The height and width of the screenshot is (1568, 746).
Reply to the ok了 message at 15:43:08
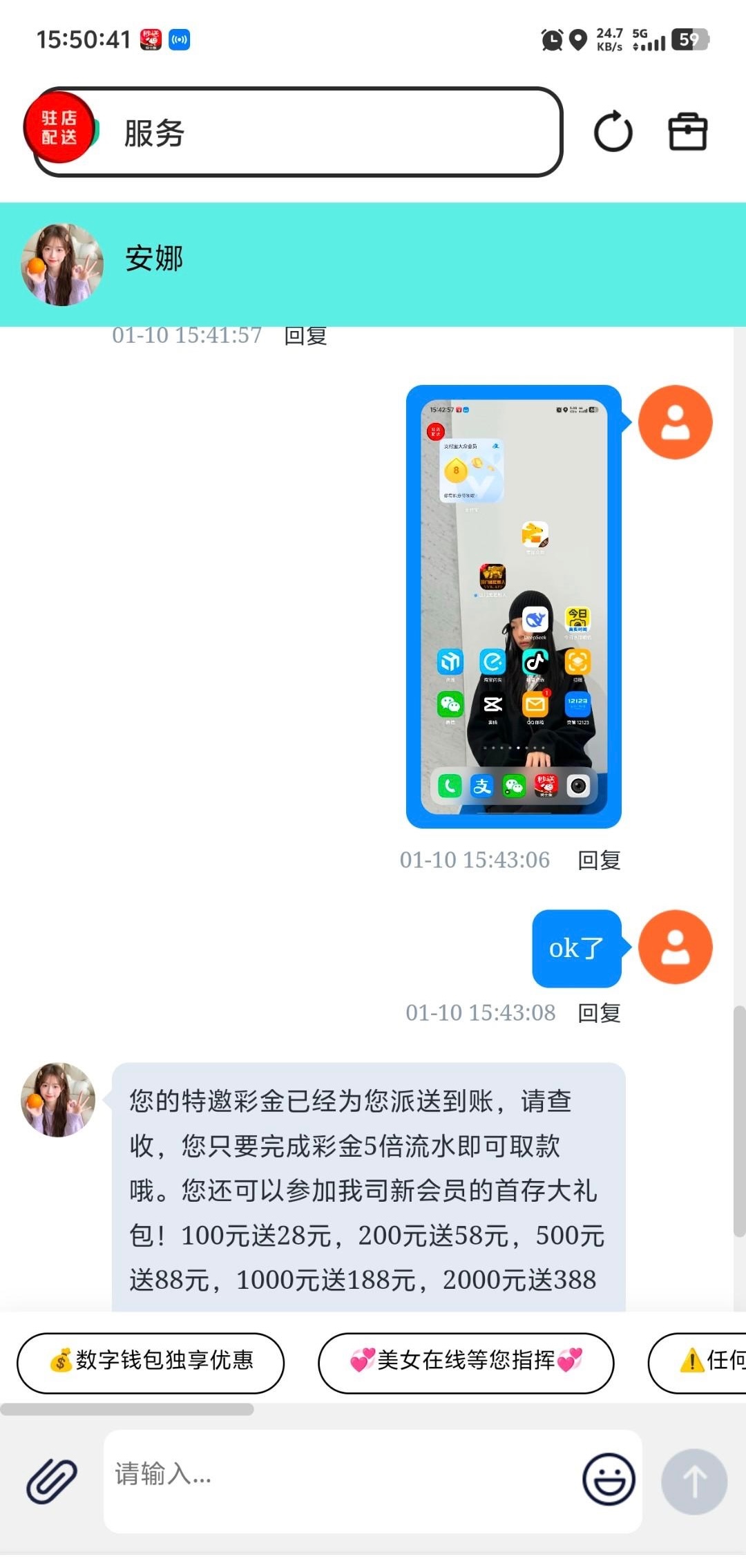tap(599, 1013)
